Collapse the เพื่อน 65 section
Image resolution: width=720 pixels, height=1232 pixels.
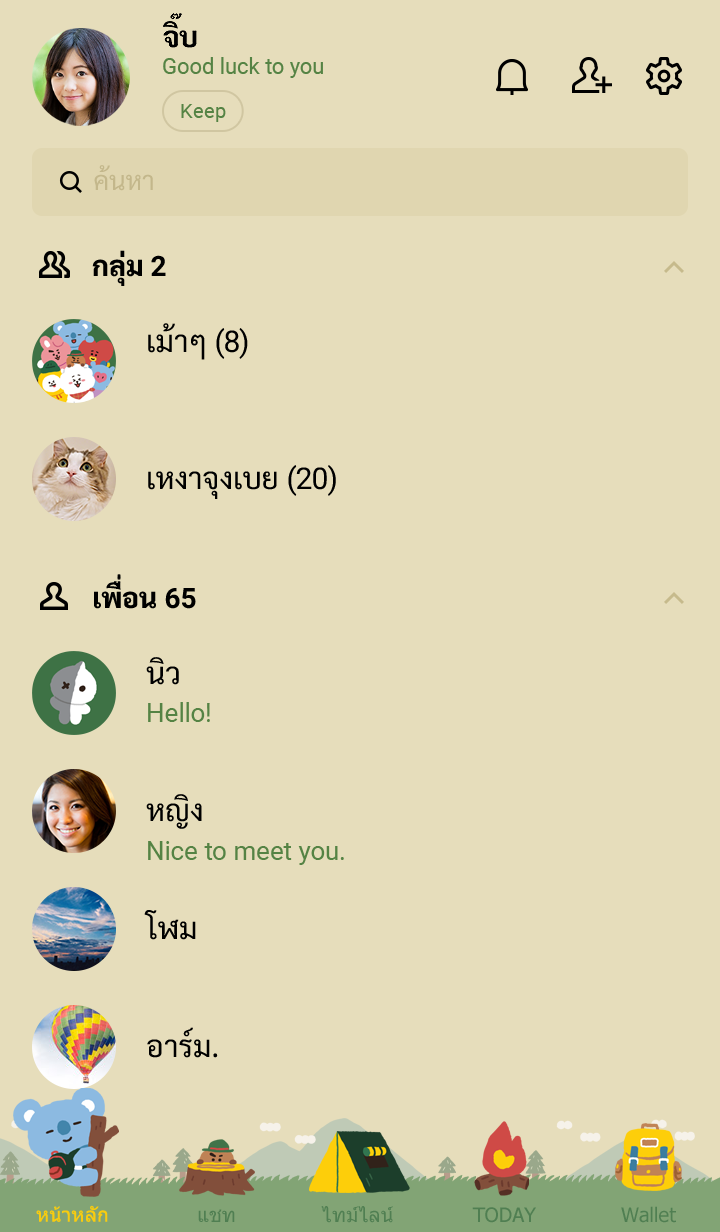[674, 598]
